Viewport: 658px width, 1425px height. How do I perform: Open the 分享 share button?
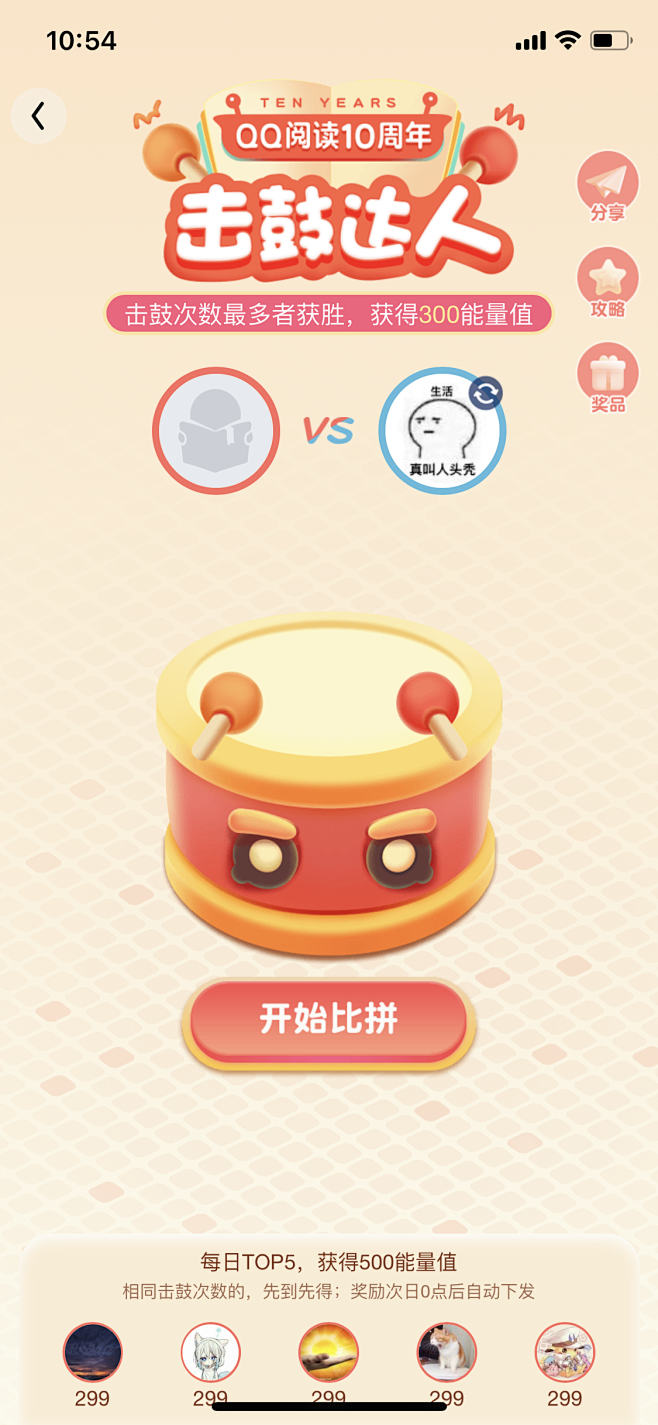pyautogui.click(x=607, y=186)
